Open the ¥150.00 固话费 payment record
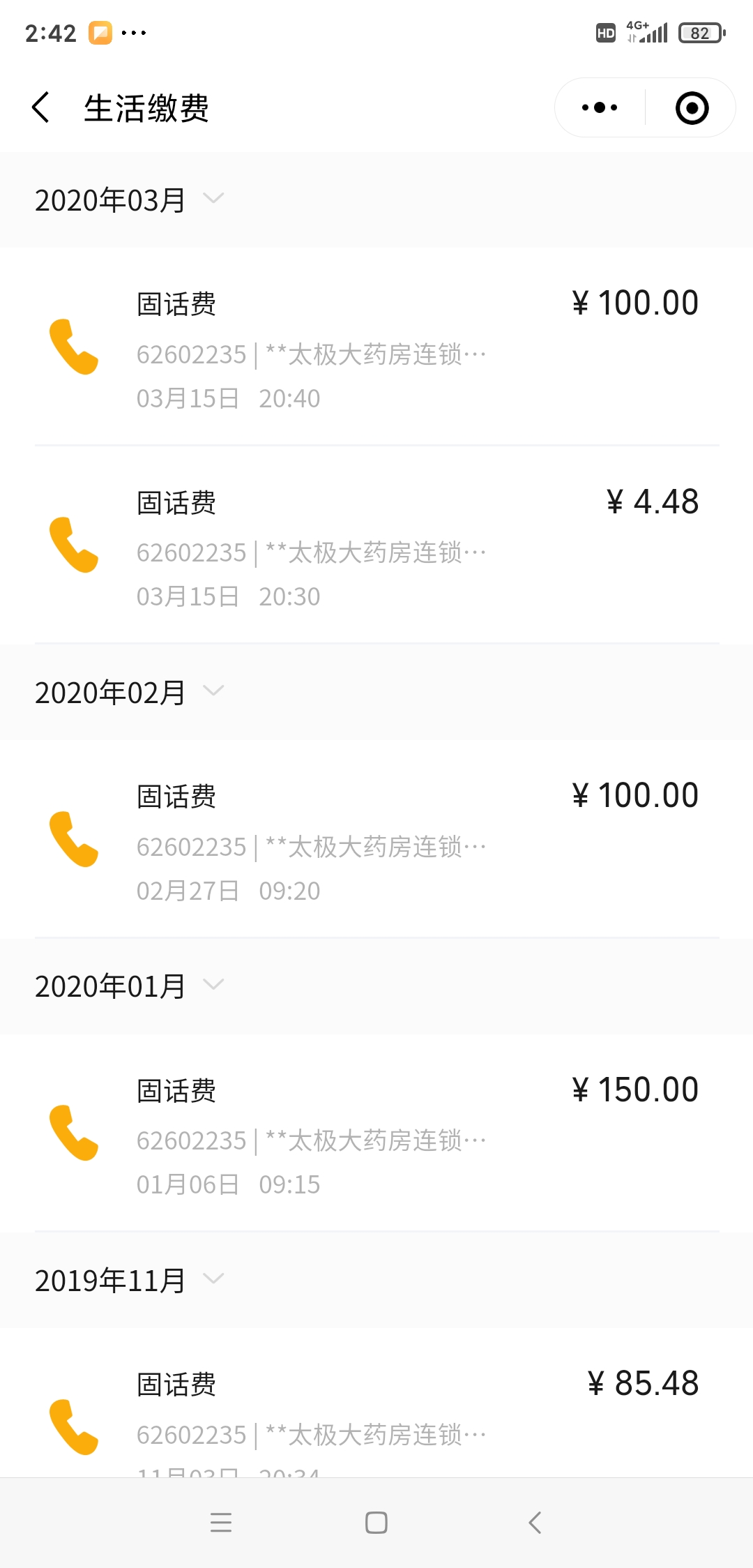Screen dimensions: 753x1568 tap(376, 1133)
